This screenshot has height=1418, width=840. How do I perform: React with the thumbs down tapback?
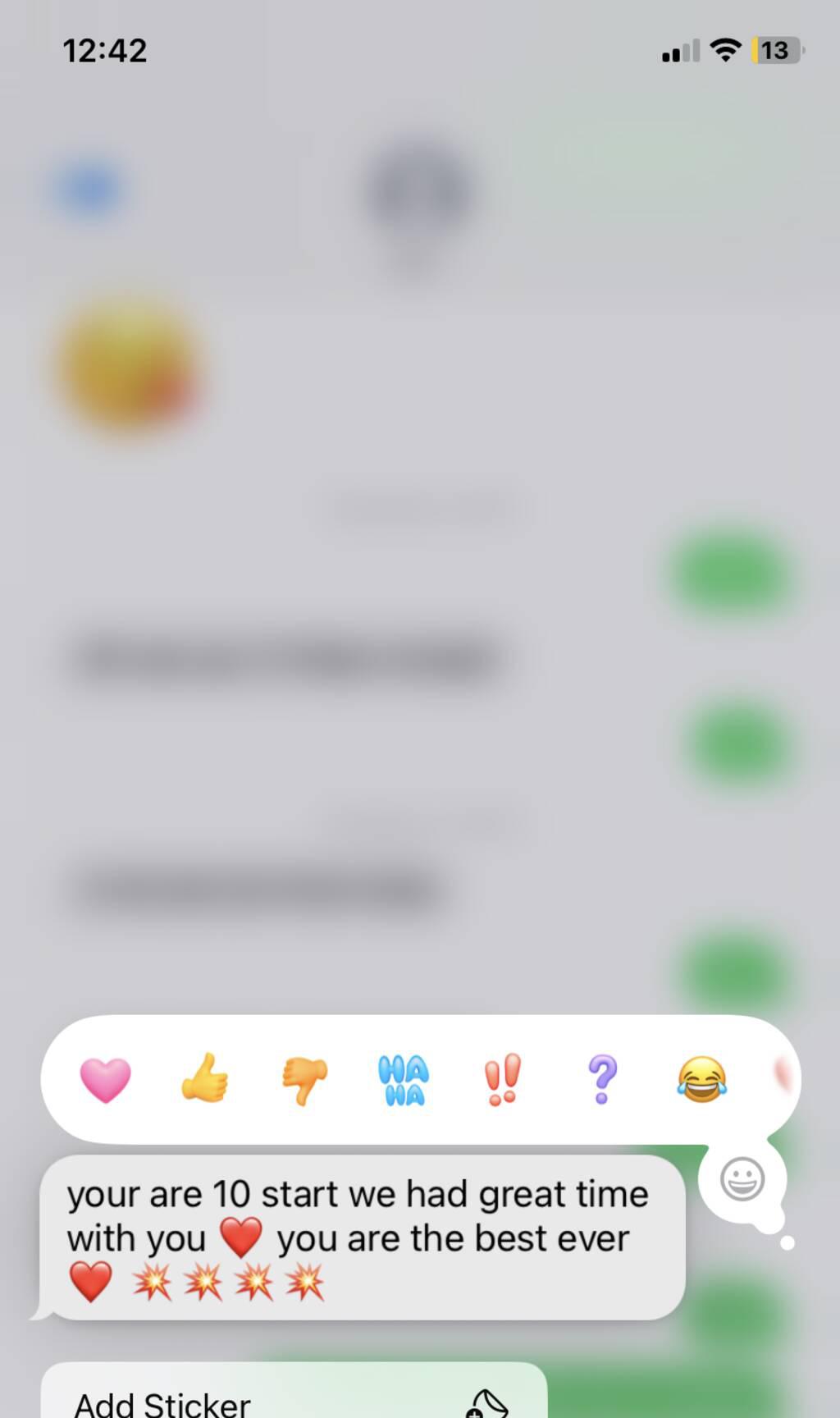[304, 1080]
